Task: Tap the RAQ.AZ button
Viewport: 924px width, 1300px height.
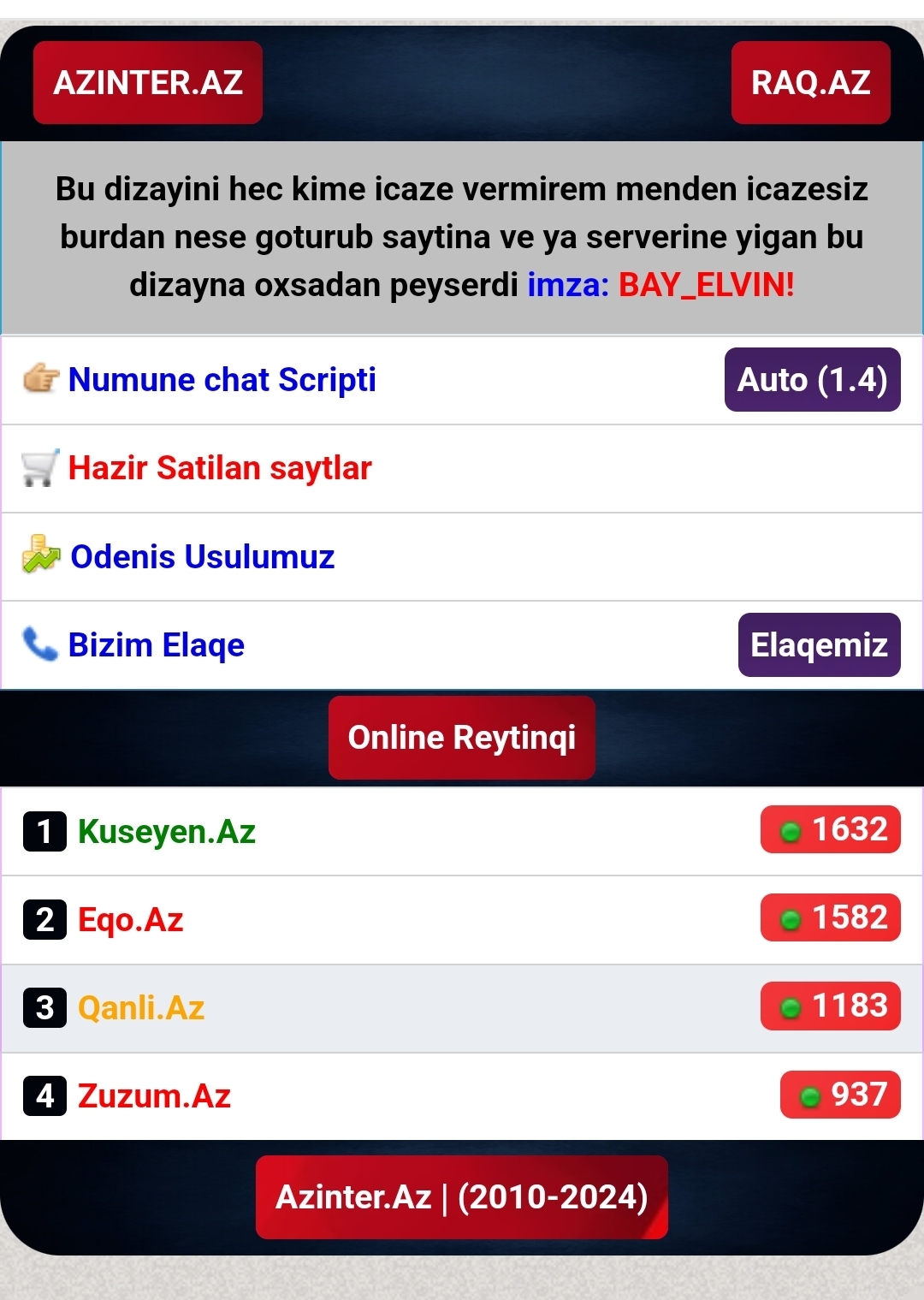Action: click(x=810, y=83)
